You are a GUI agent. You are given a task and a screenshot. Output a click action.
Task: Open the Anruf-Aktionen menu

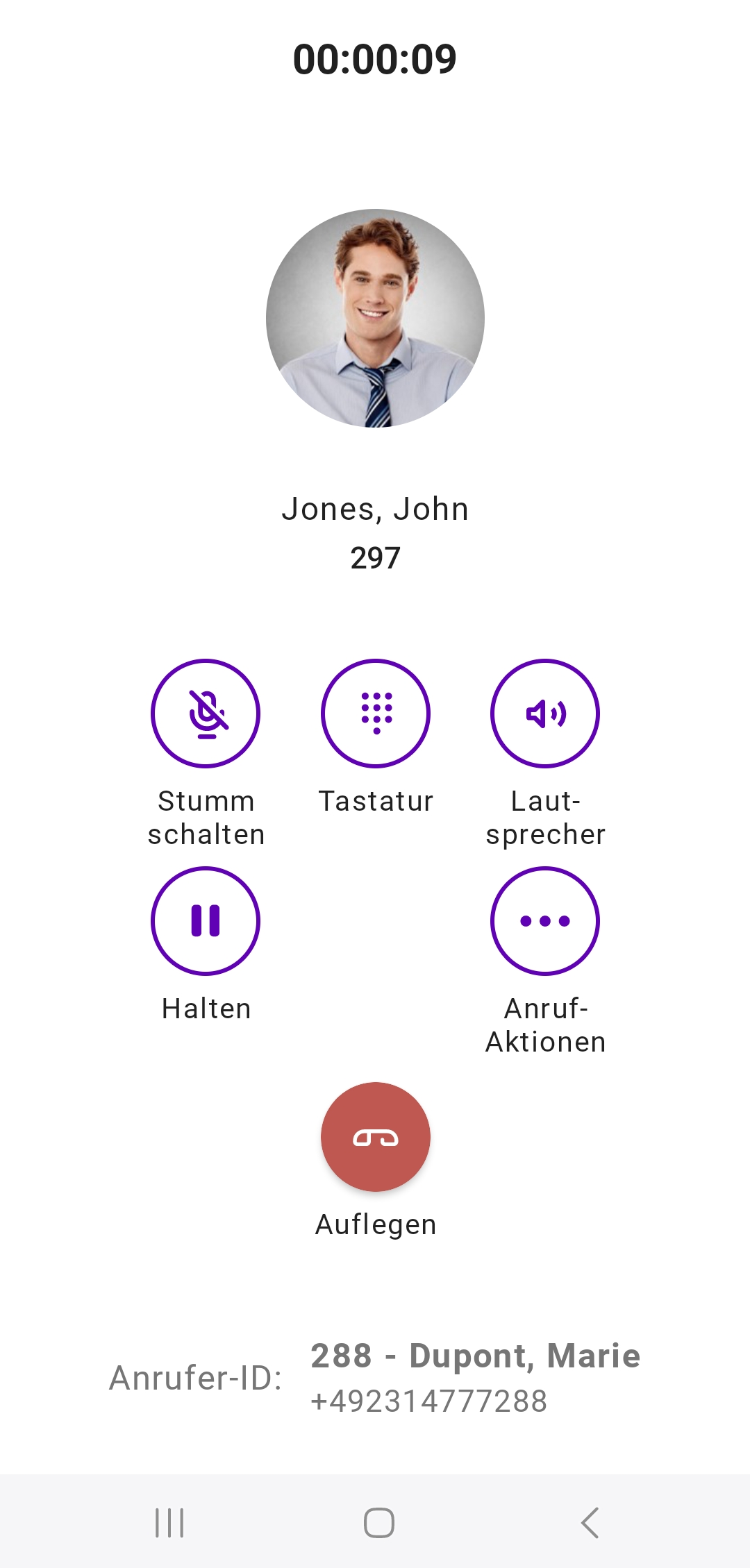[x=545, y=921]
